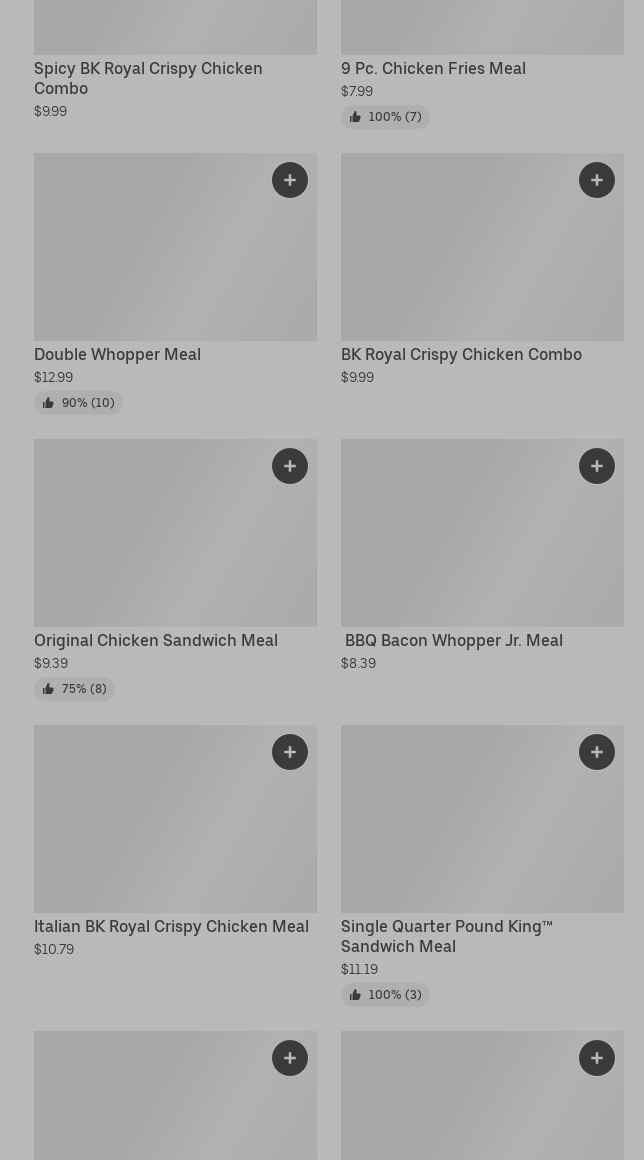
Task: View Original Chicken Sandwich Meal details
Action: (x=156, y=640)
